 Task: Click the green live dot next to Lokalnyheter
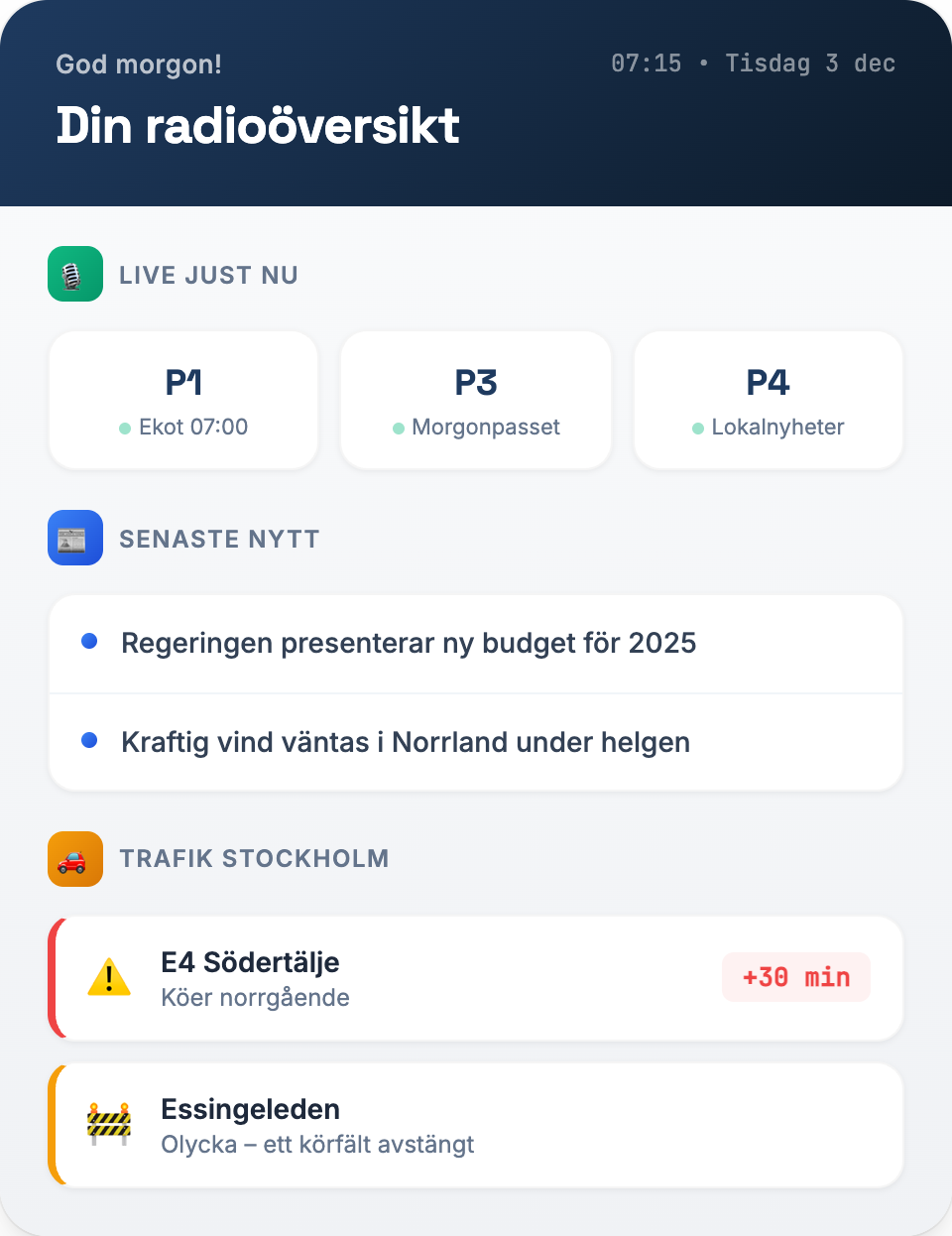coord(699,428)
